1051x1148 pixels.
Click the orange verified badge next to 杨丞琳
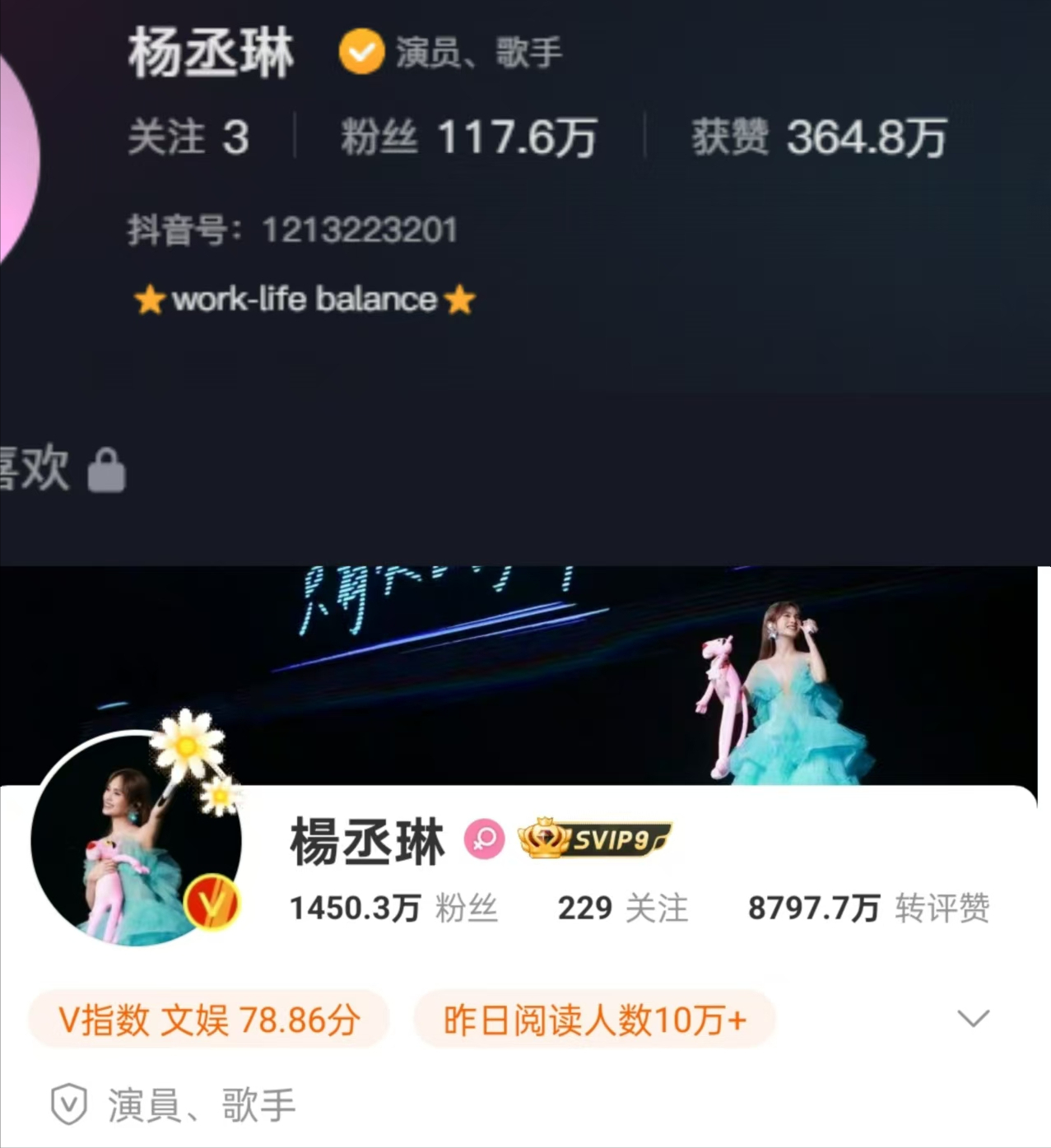(362, 52)
